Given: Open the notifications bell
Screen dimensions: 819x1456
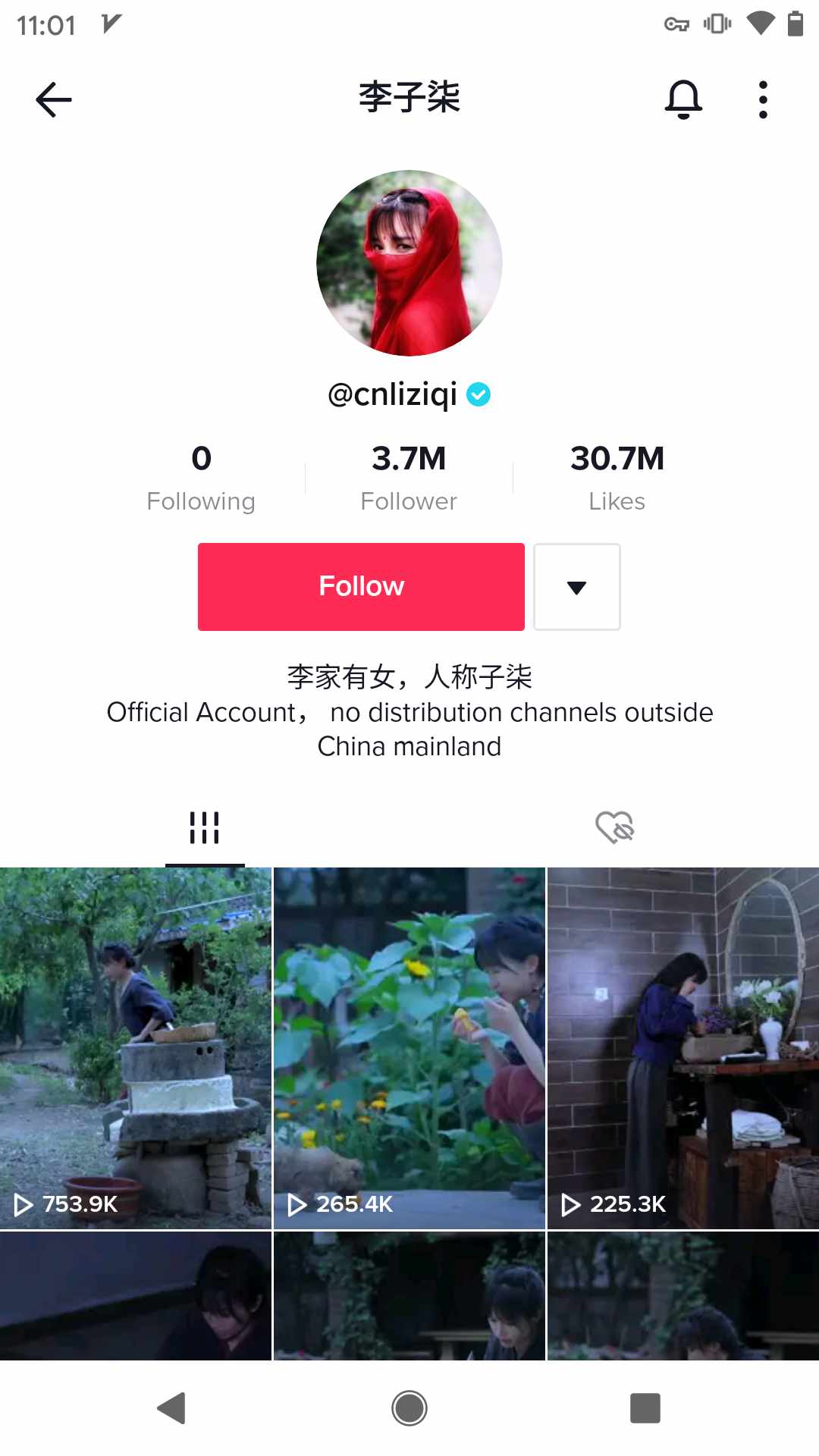Looking at the screenshot, I should [x=683, y=99].
